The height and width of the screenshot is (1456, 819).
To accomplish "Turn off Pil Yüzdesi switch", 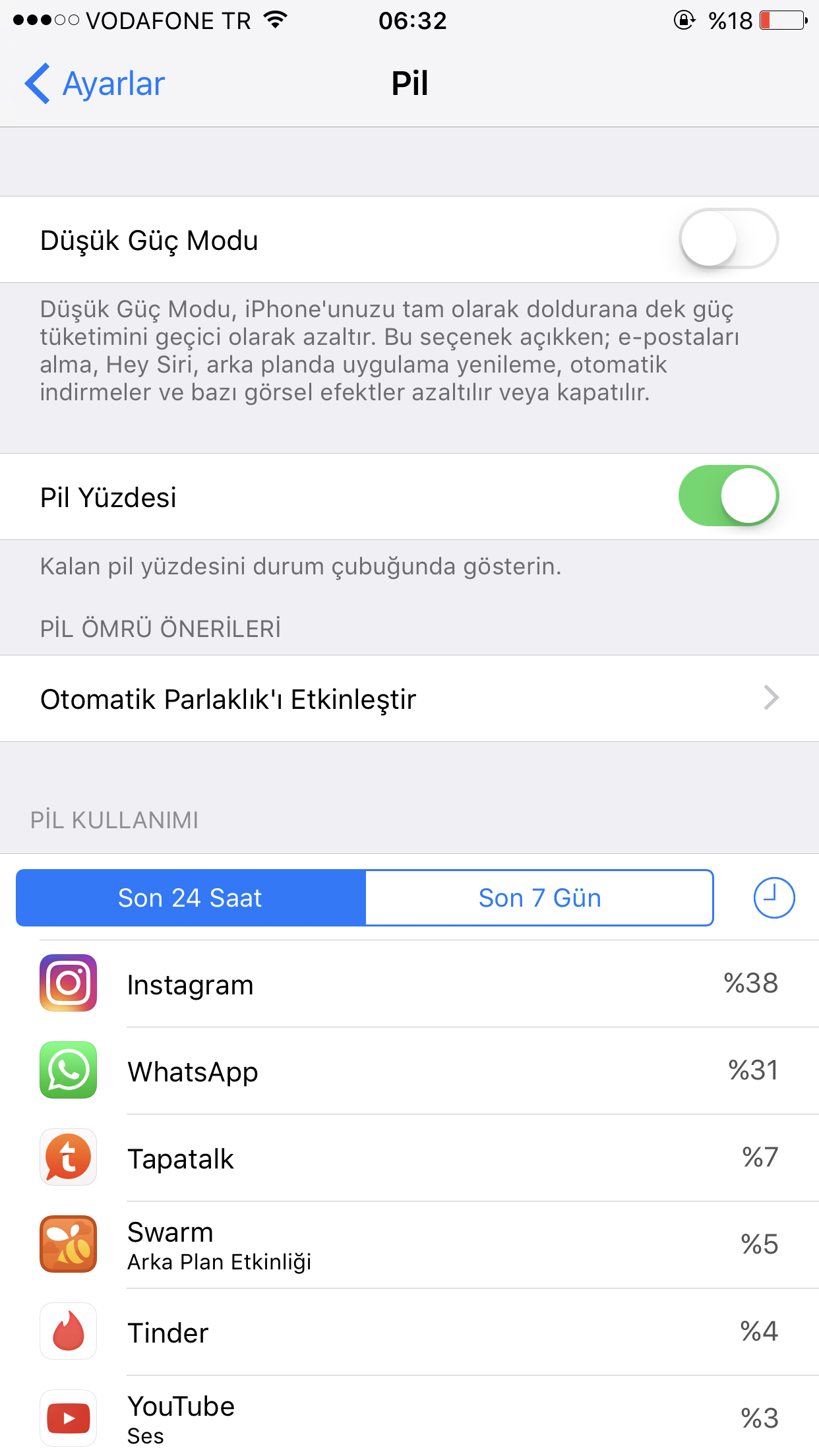I will 728,496.
